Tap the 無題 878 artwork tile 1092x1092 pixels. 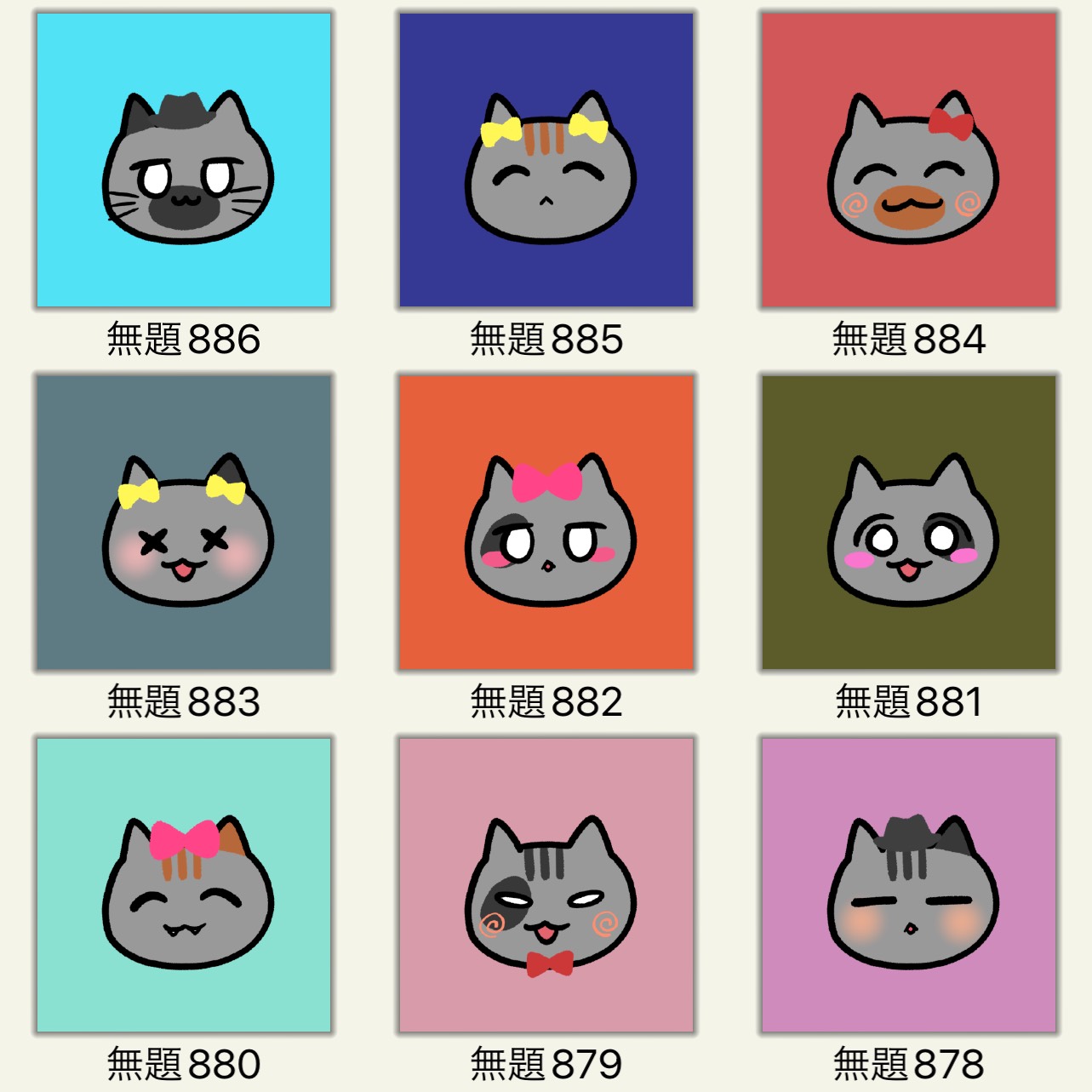[909, 885]
